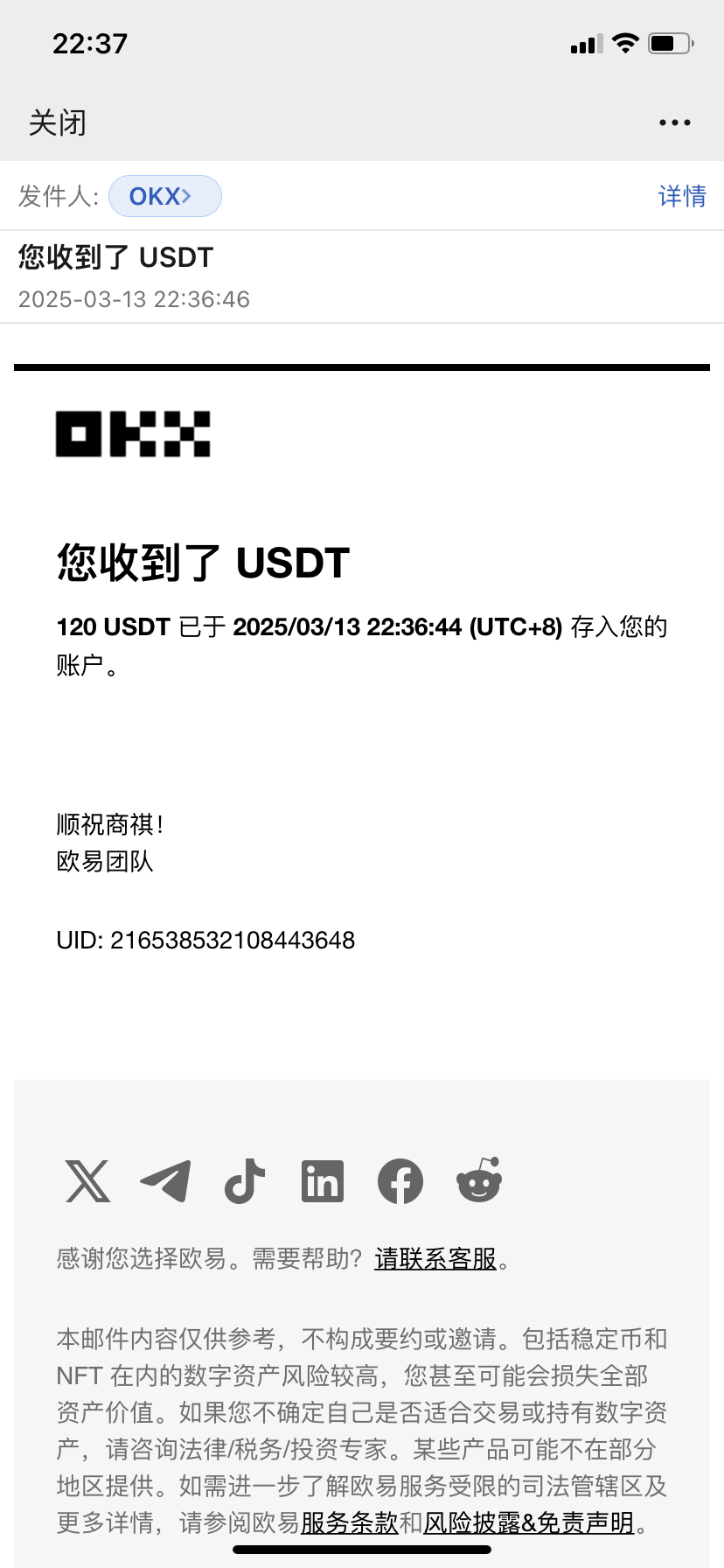This screenshot has height=1568, width=724.
Task: Open OKX's Telegram channel icon
Action: 166,1181
